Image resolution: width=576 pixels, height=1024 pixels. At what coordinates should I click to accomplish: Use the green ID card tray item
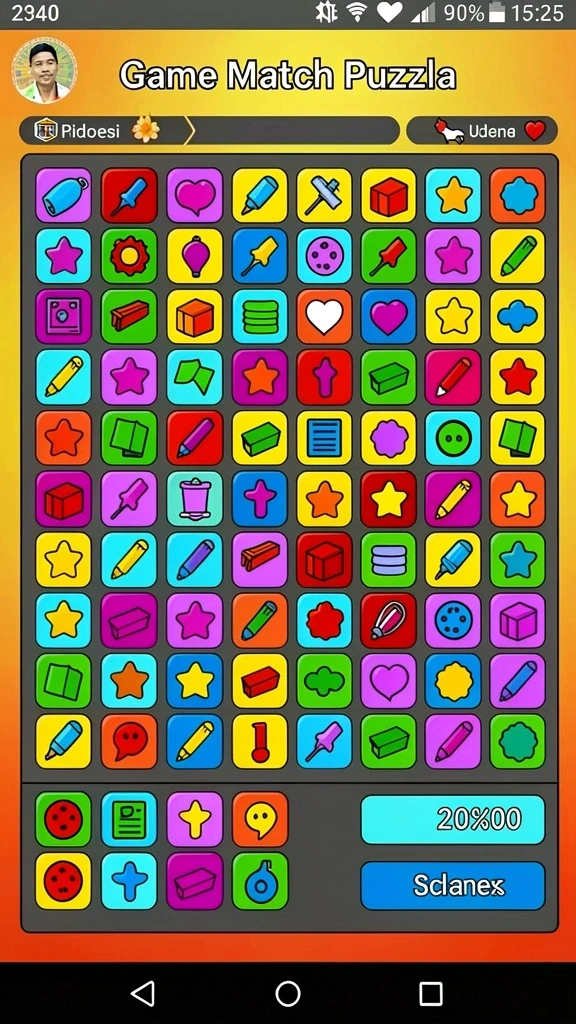tap(129, 820)
